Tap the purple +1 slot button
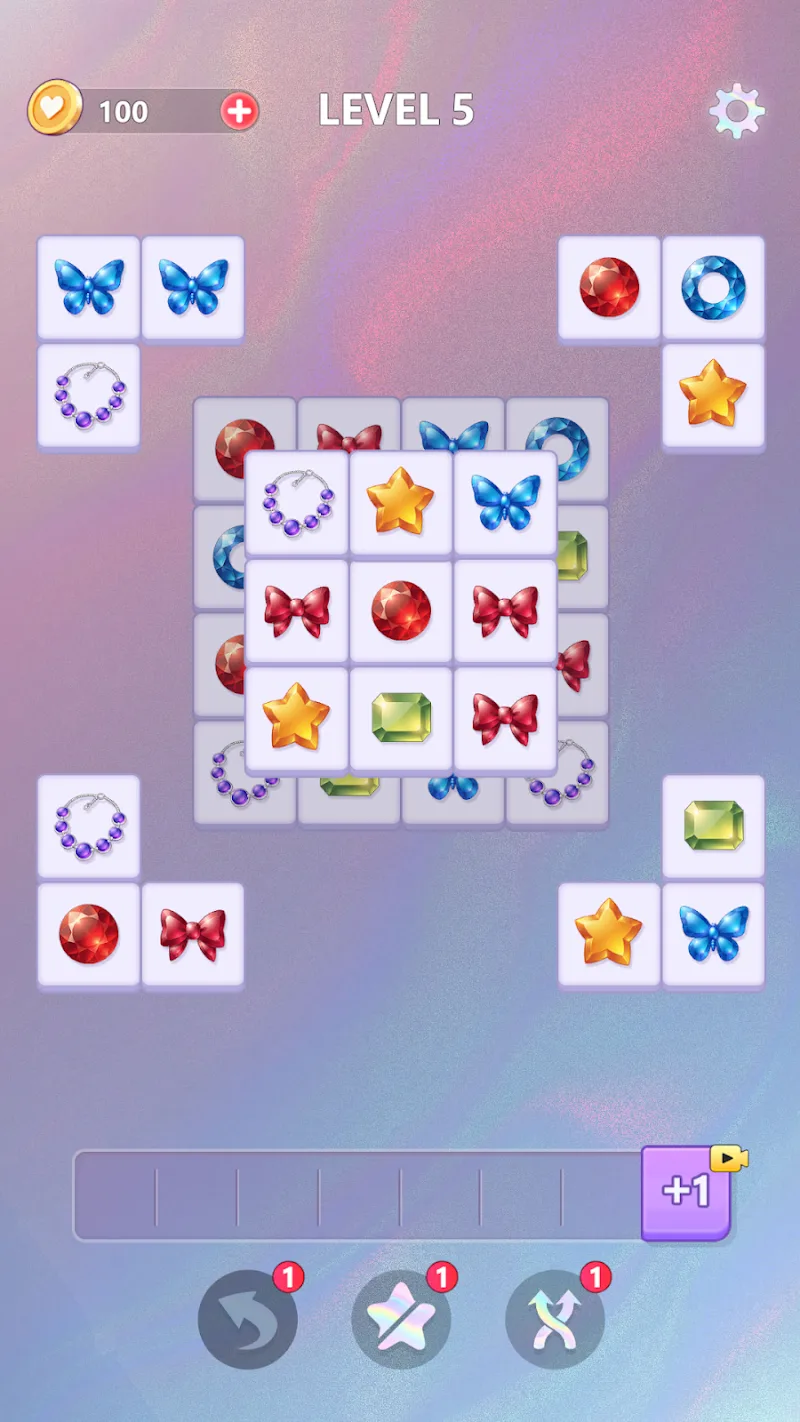800x1422 pixels. pyautogui.click(x=686, y=1192)
